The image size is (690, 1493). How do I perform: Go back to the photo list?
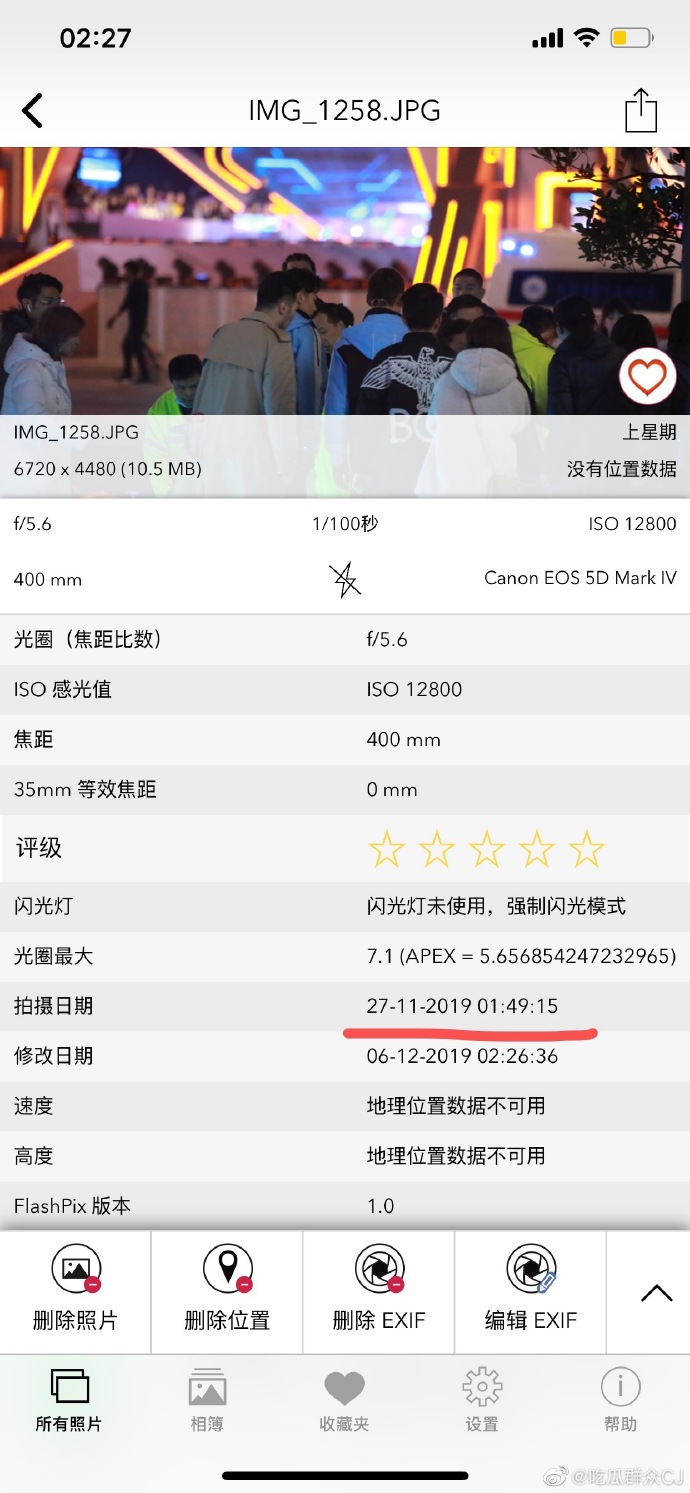tap(33, 110)
